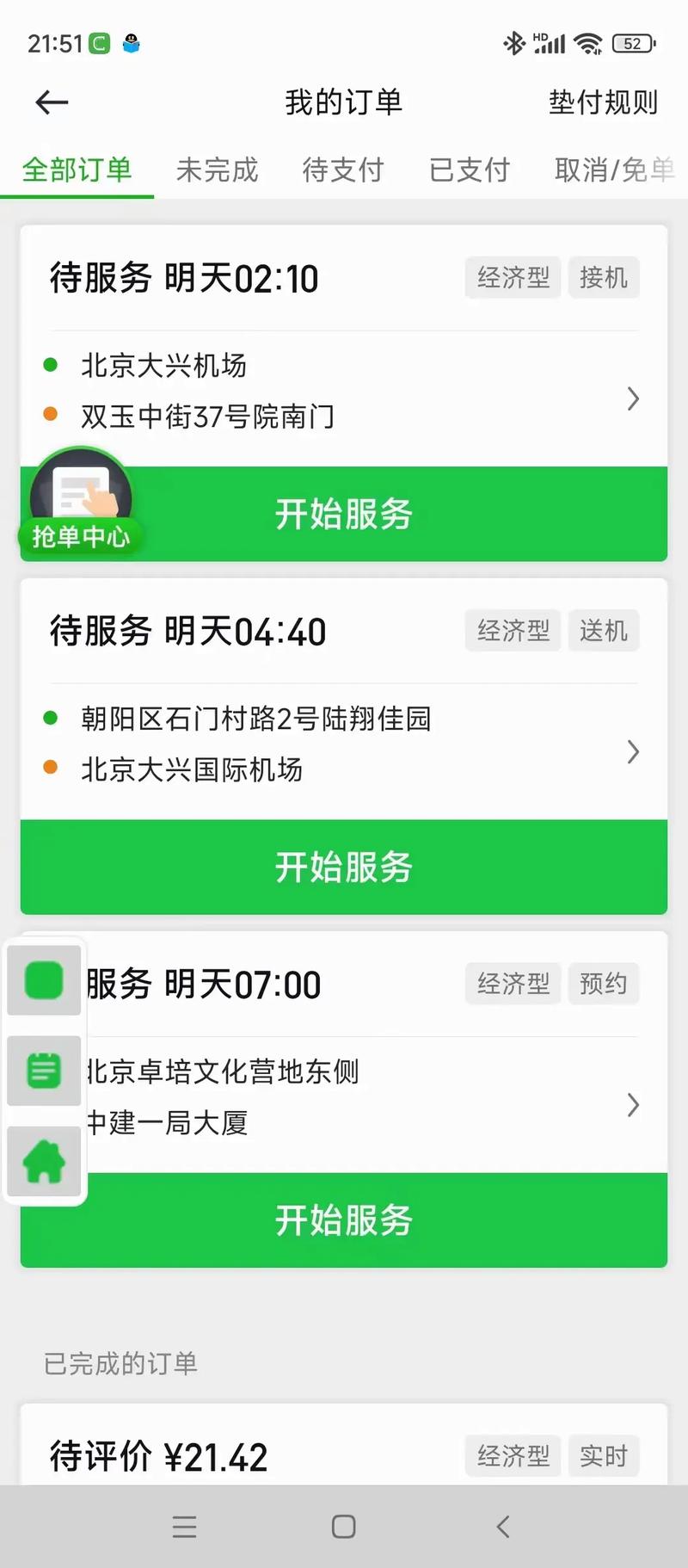Tap the system back navigation button
Screen dimensions: 688x1568
click(x=503, y=1527)
